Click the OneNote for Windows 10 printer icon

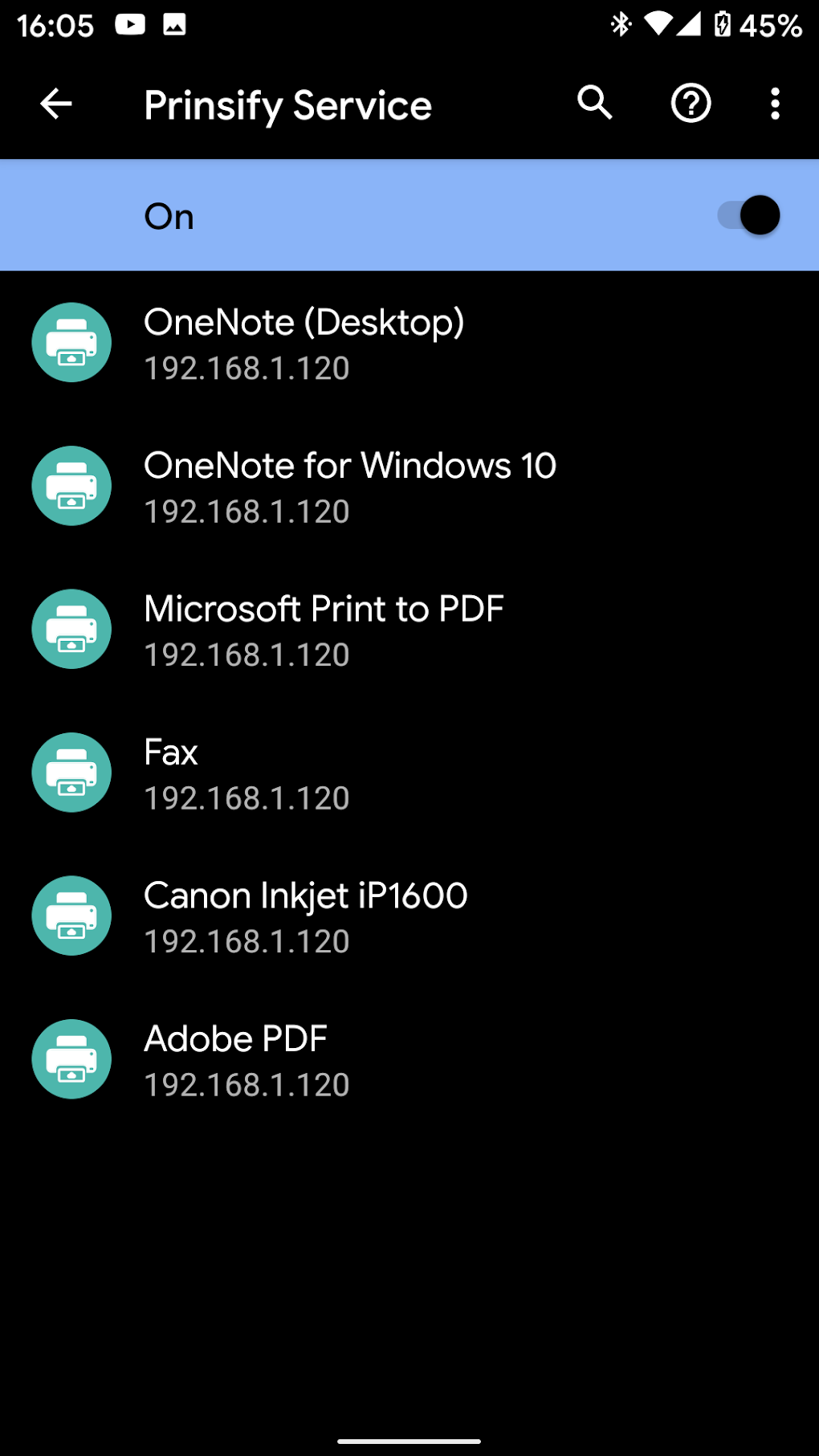click(x=71, y=486)
